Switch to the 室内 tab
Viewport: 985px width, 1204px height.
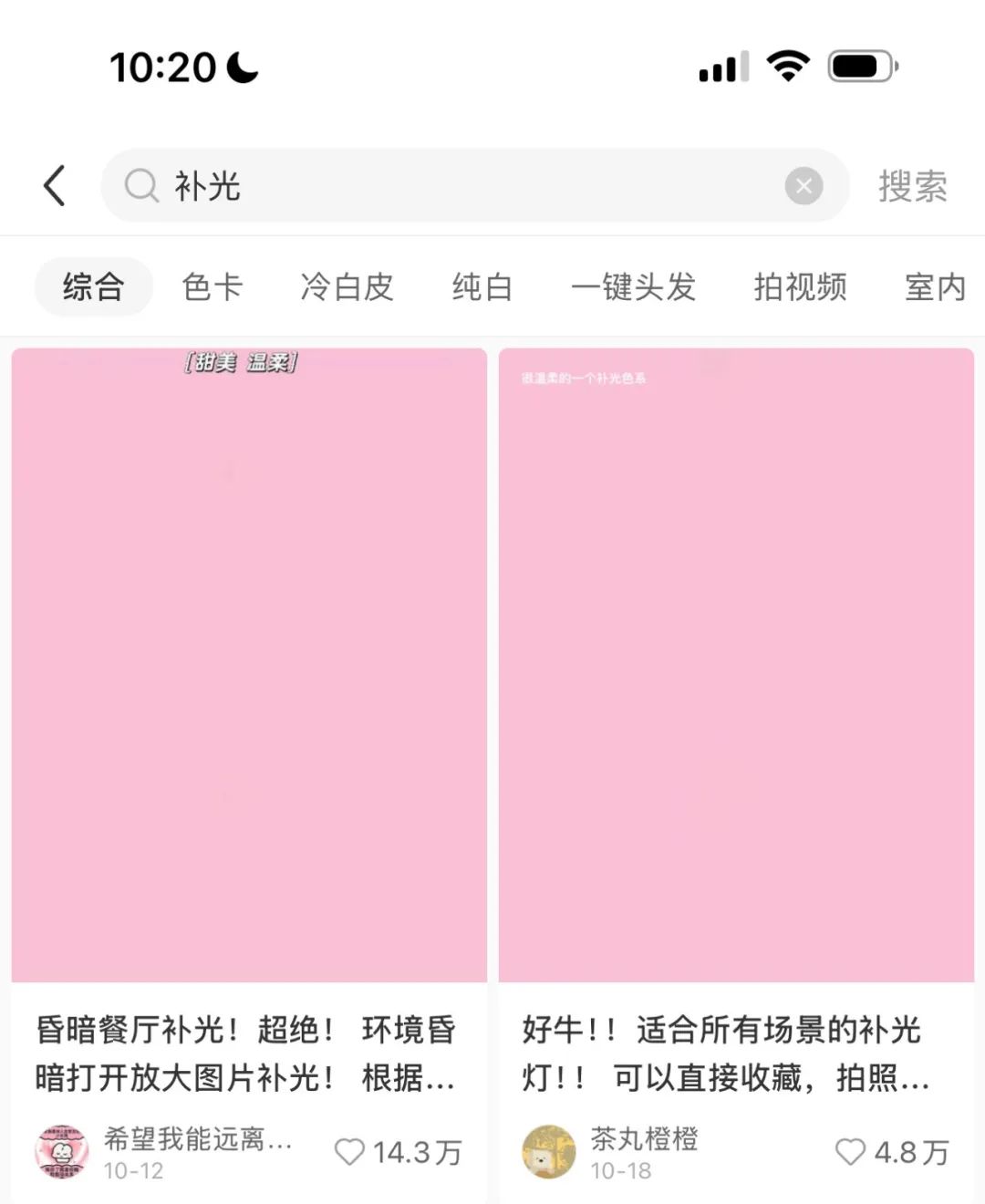coord(935,286)
